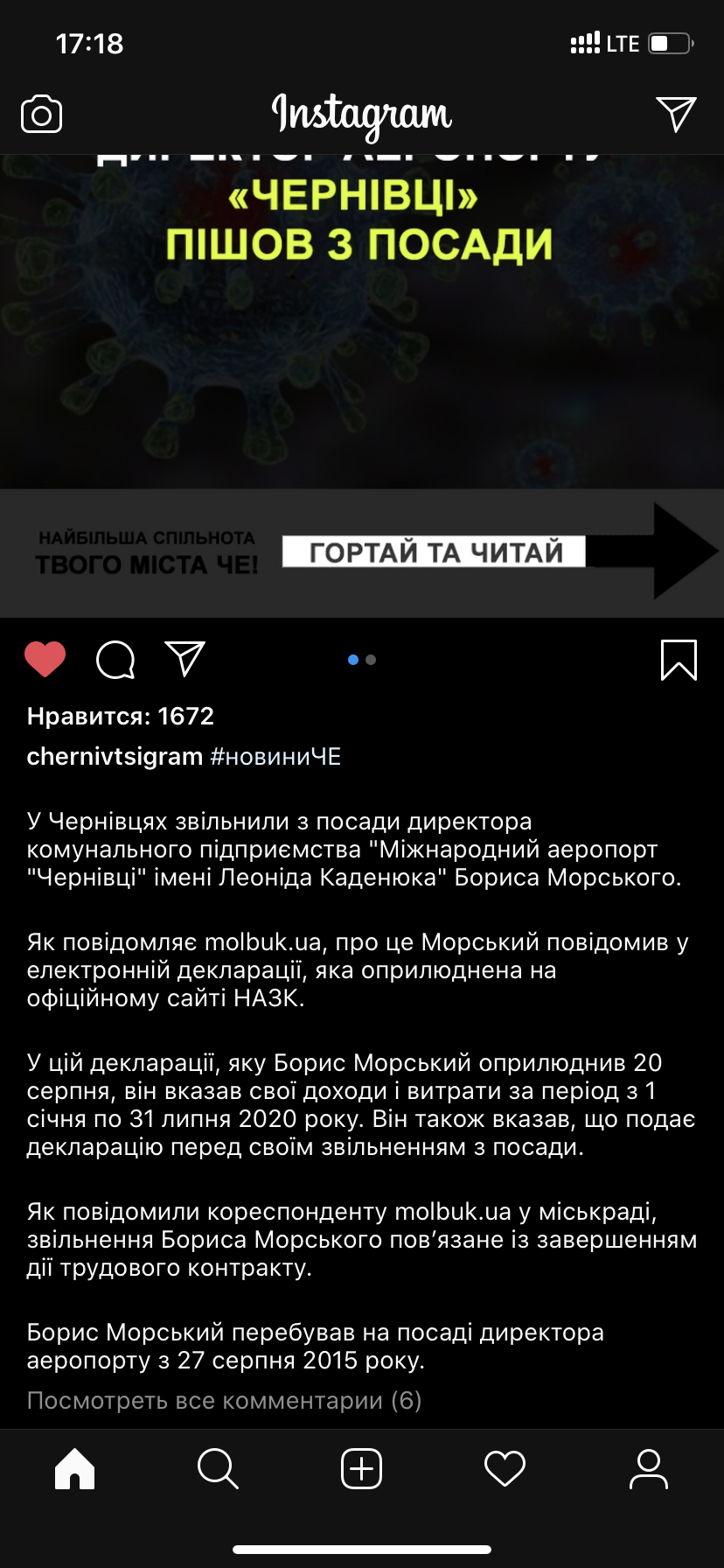Create a new post with plus button
This screenshot has height=1568, width=724.
[361, 1468]
